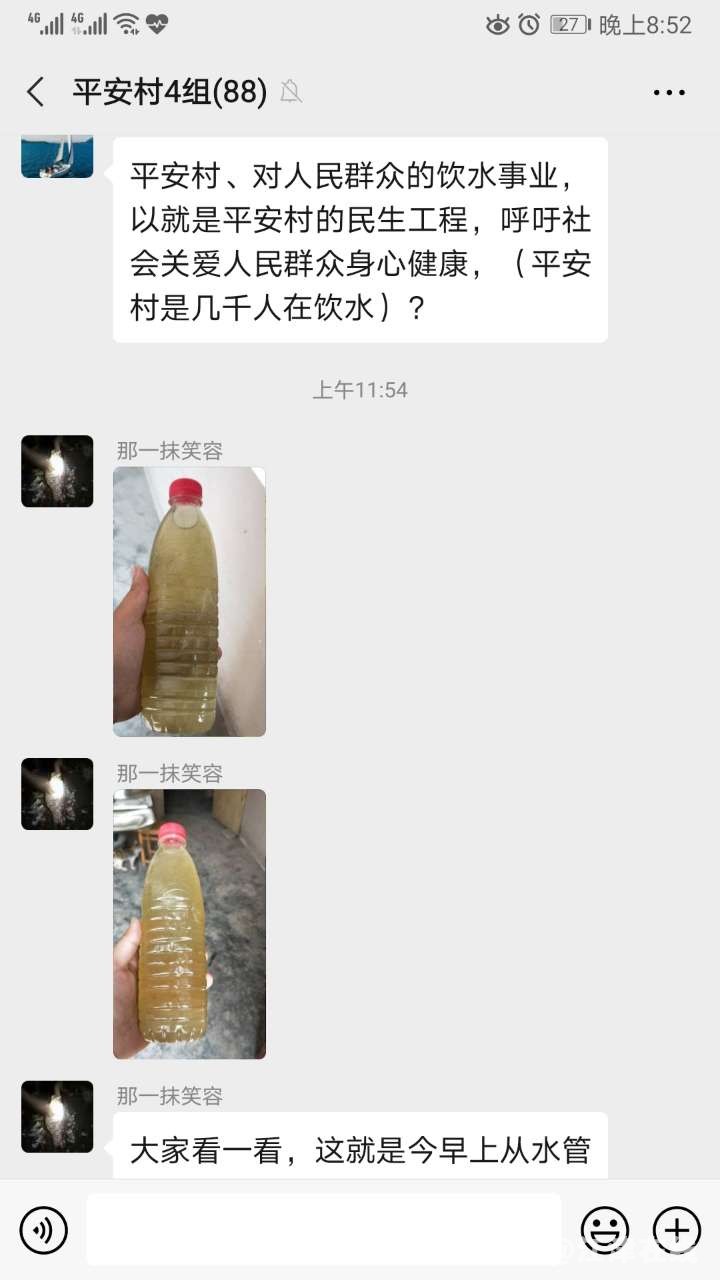Screen dimensions: 720x1280
Task: Open the first water bottle photo
Action: (189, 601)
